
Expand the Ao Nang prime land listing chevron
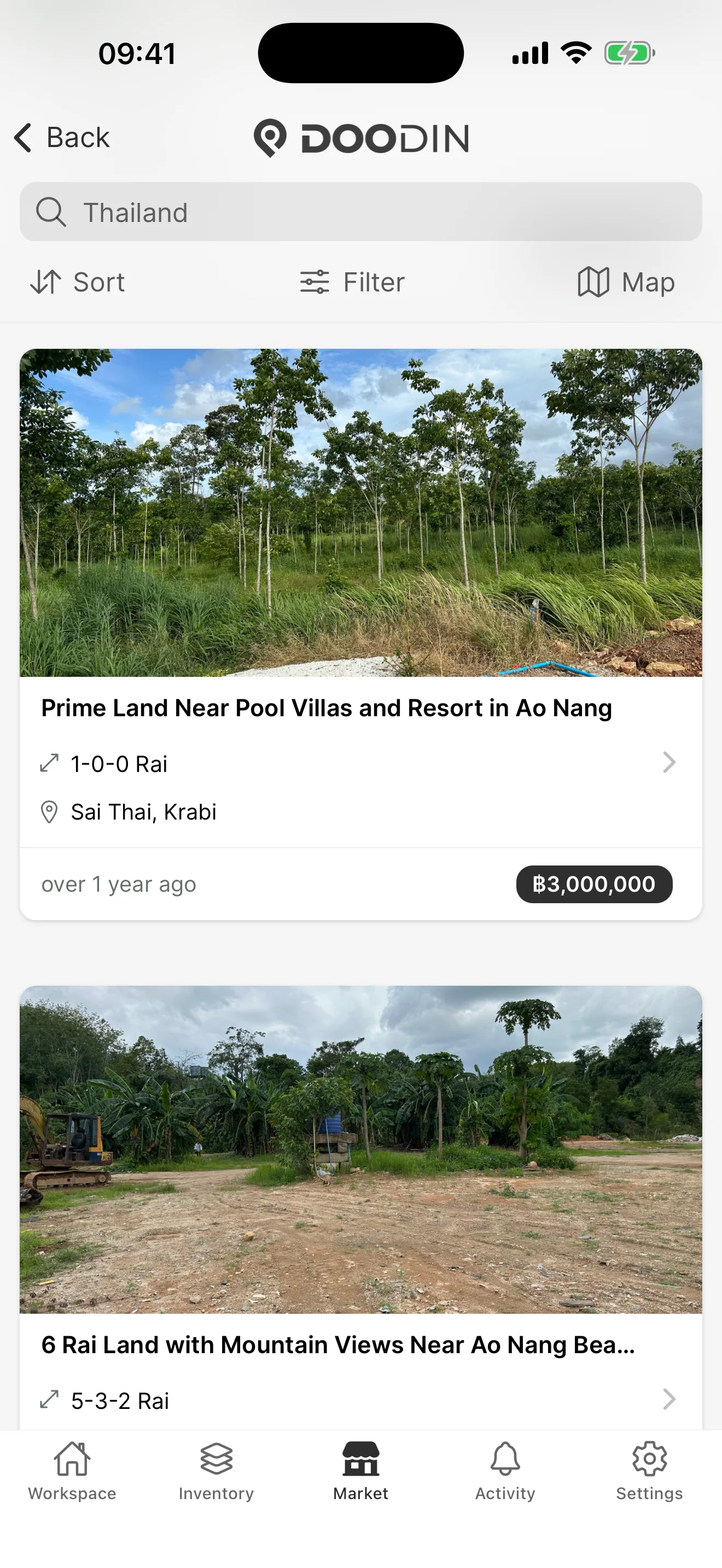point(669,763)
